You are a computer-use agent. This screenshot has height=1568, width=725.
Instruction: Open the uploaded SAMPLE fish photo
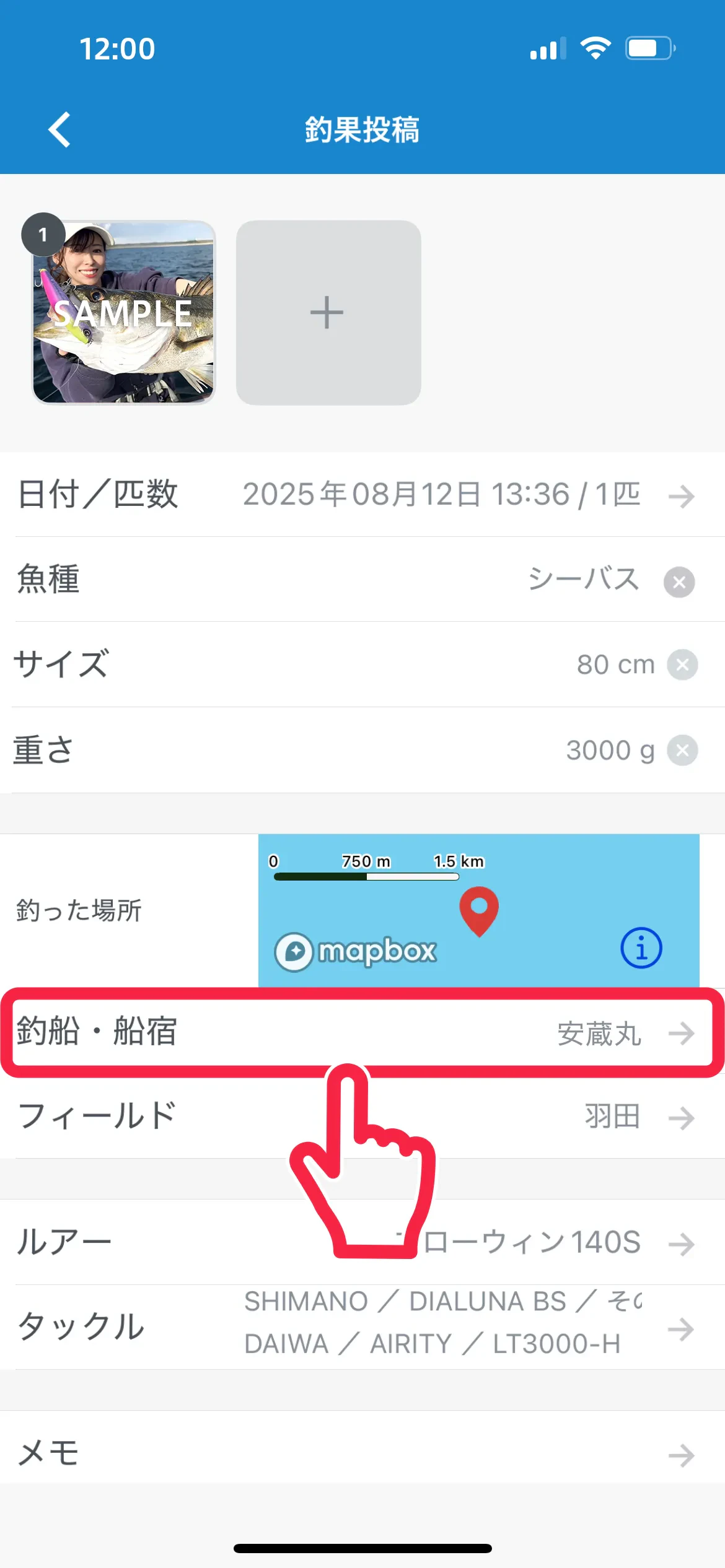(124, 313)
